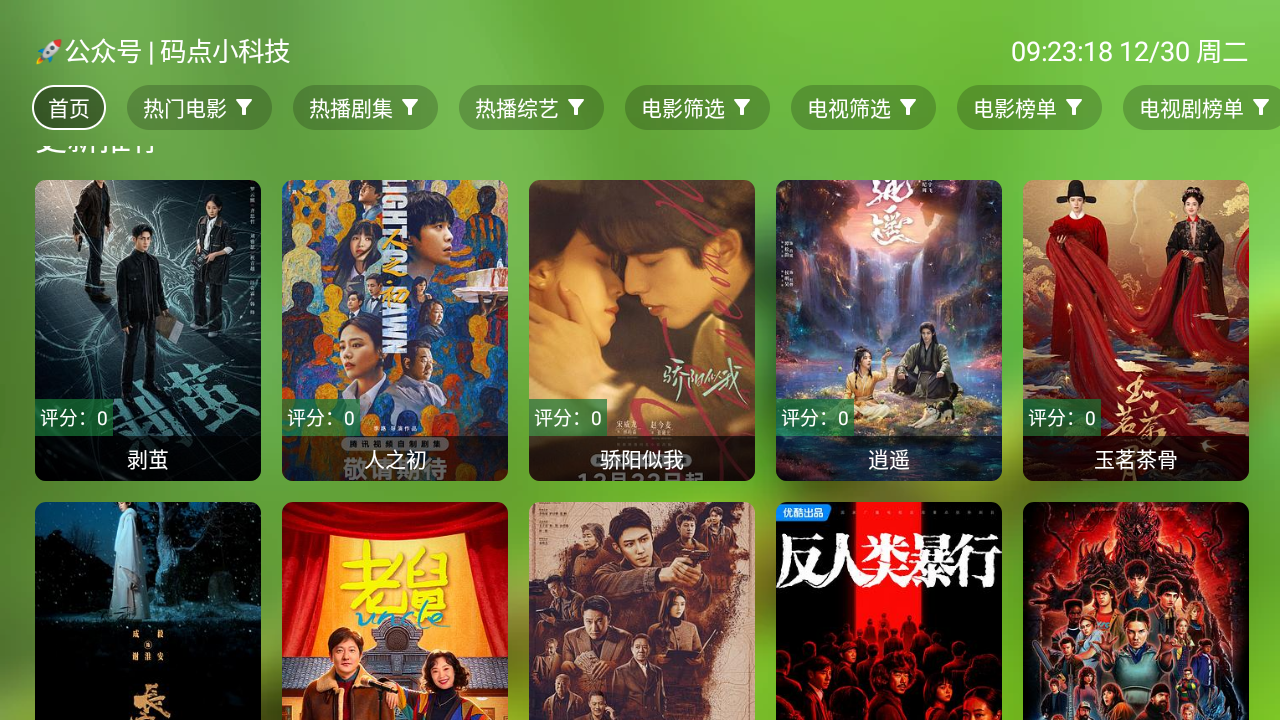The width and height of the screenshot is (1280, 720).
Task: Open 骄阳似我 drama card
Action: (x=642, y=330)
